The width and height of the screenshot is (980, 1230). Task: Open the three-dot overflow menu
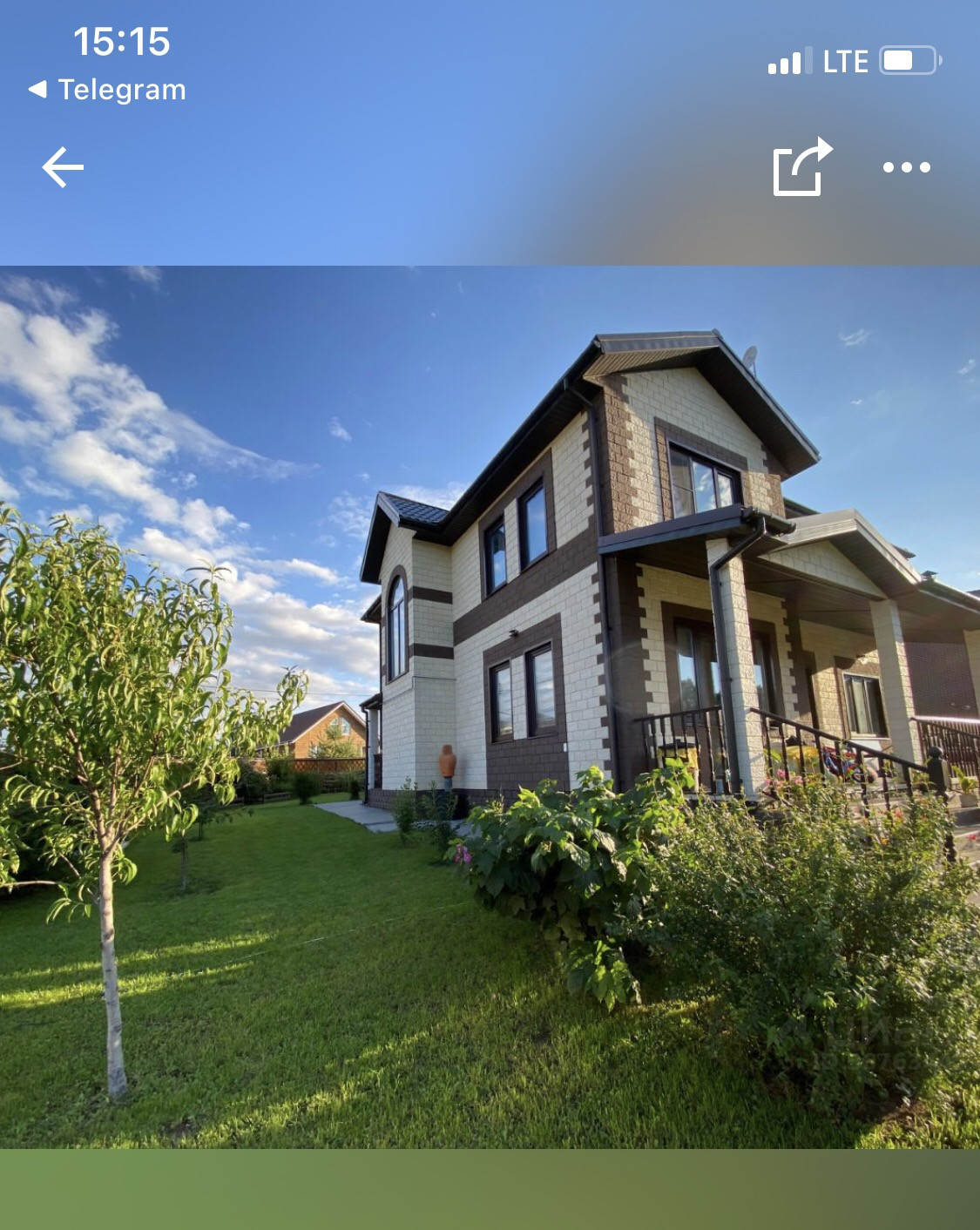(x=906, y=167)
